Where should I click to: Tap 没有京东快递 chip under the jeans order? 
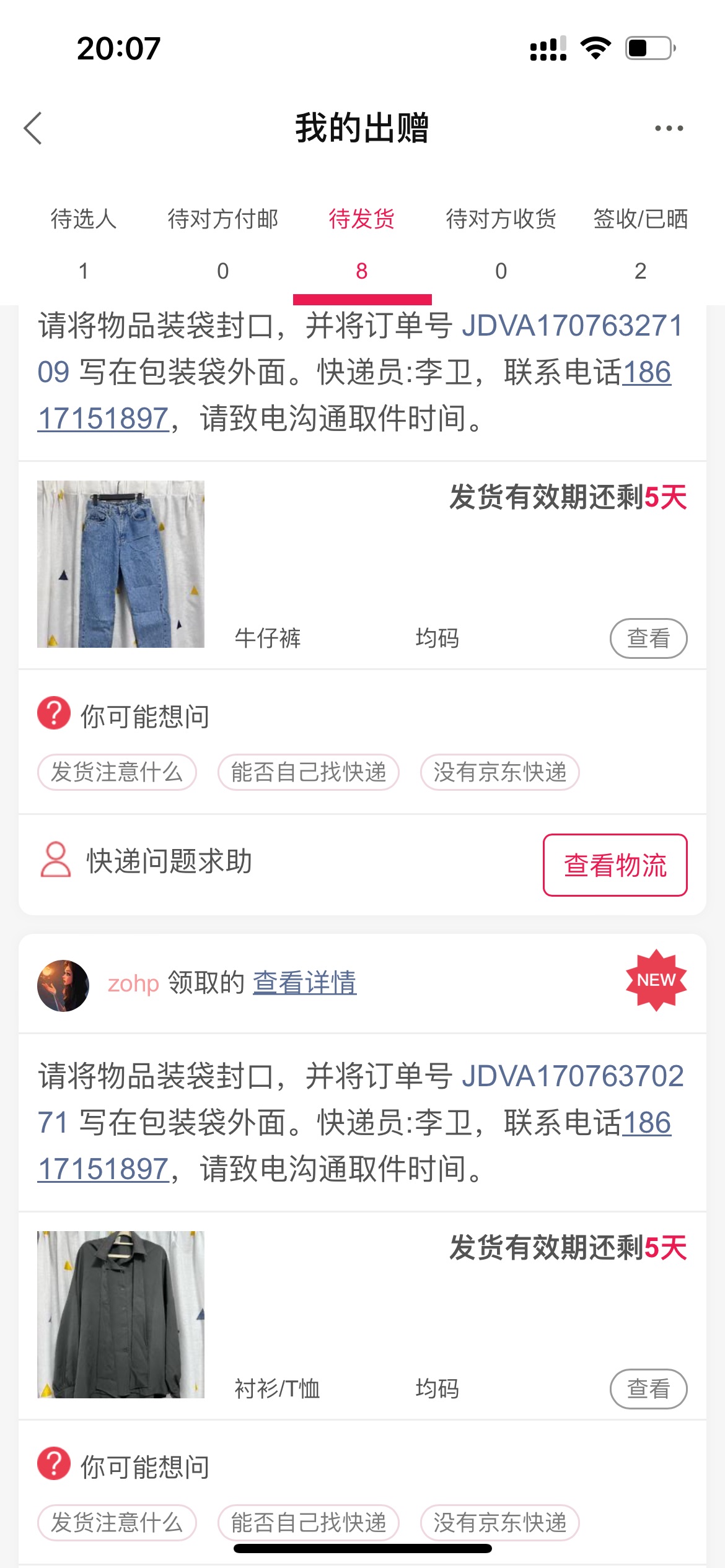499,772
